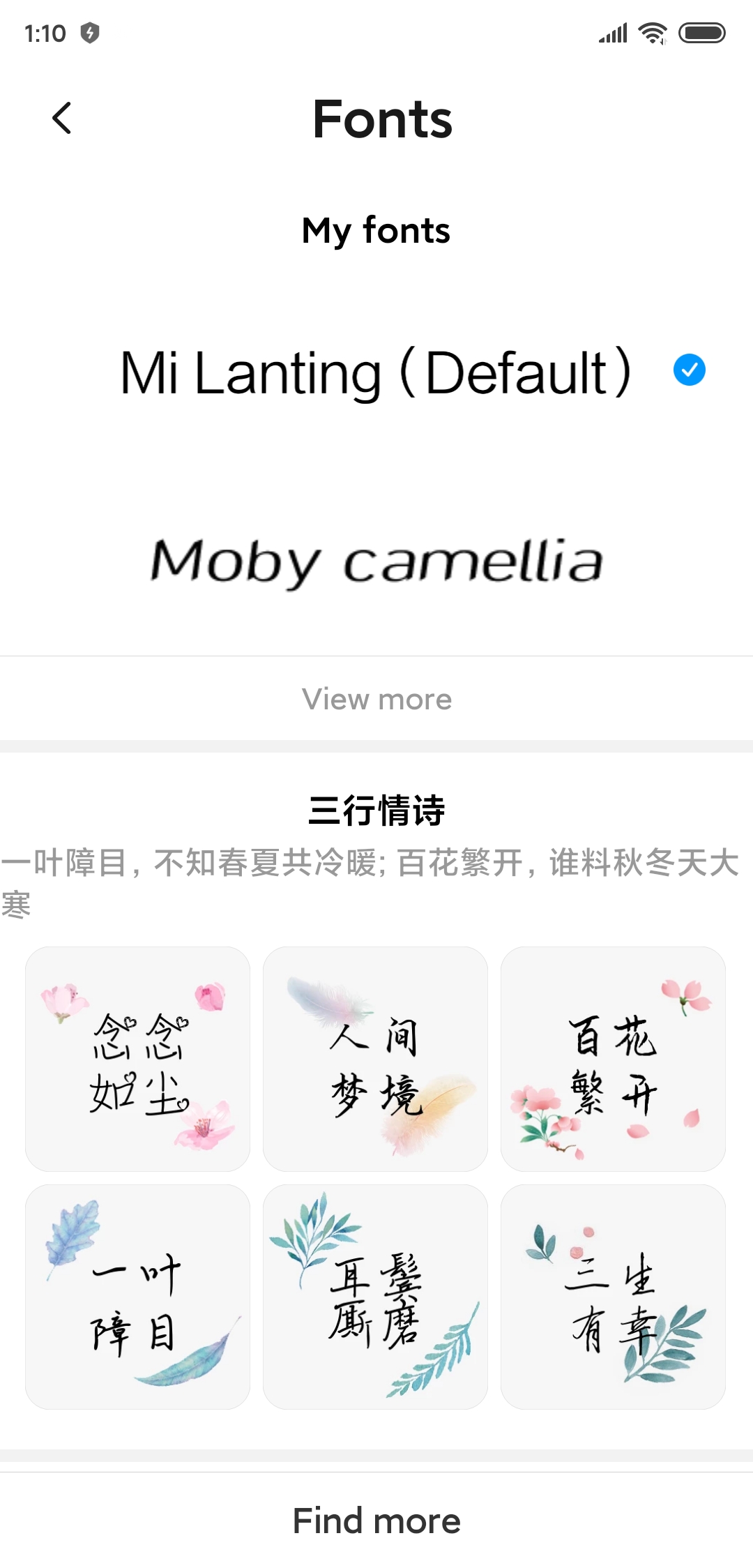Open the 人间梦境 font card
Viewport: 753px width, 1568px height.
click(x=375, y=1059)
